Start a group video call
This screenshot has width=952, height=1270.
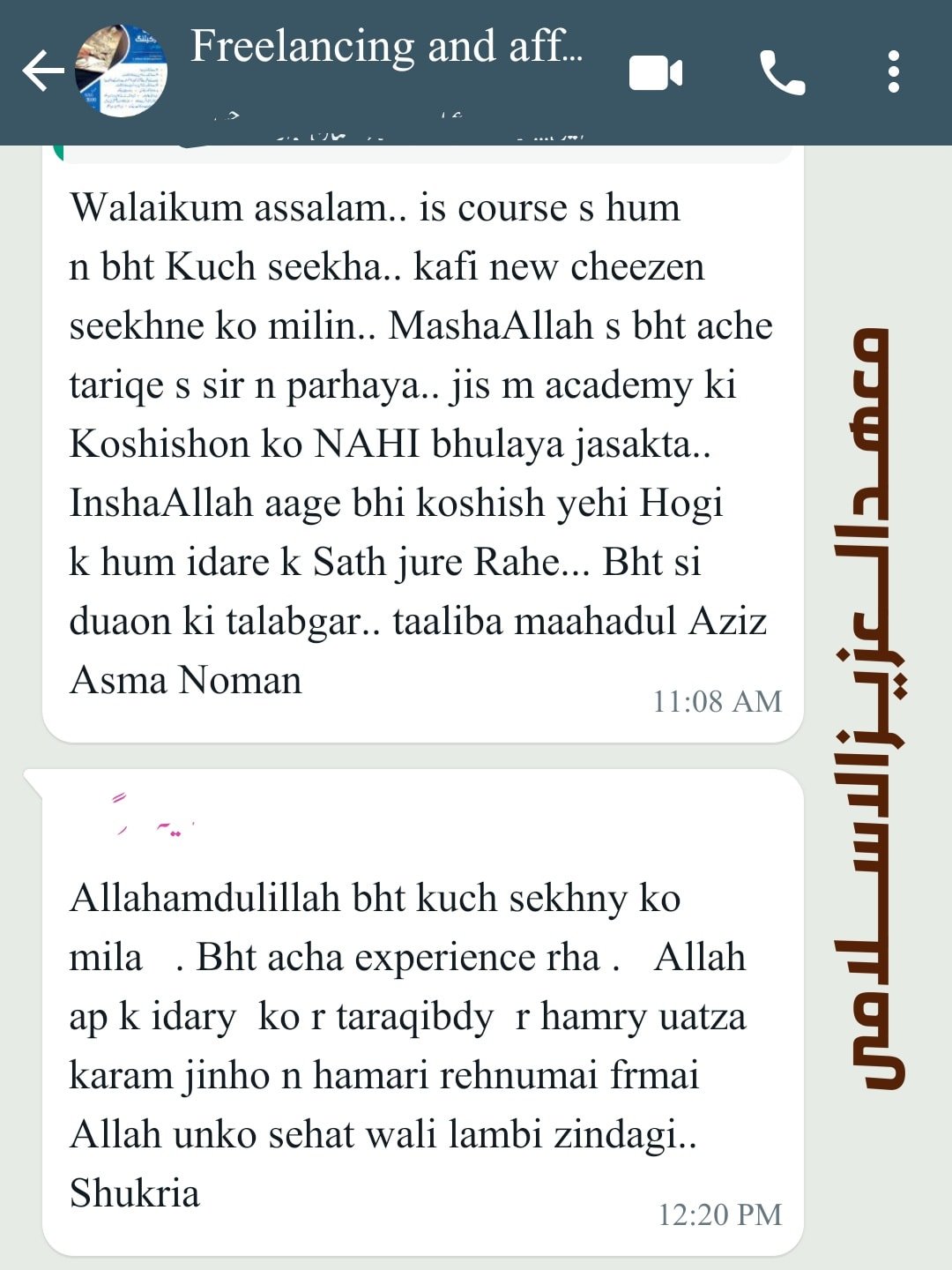coord(656,73)
